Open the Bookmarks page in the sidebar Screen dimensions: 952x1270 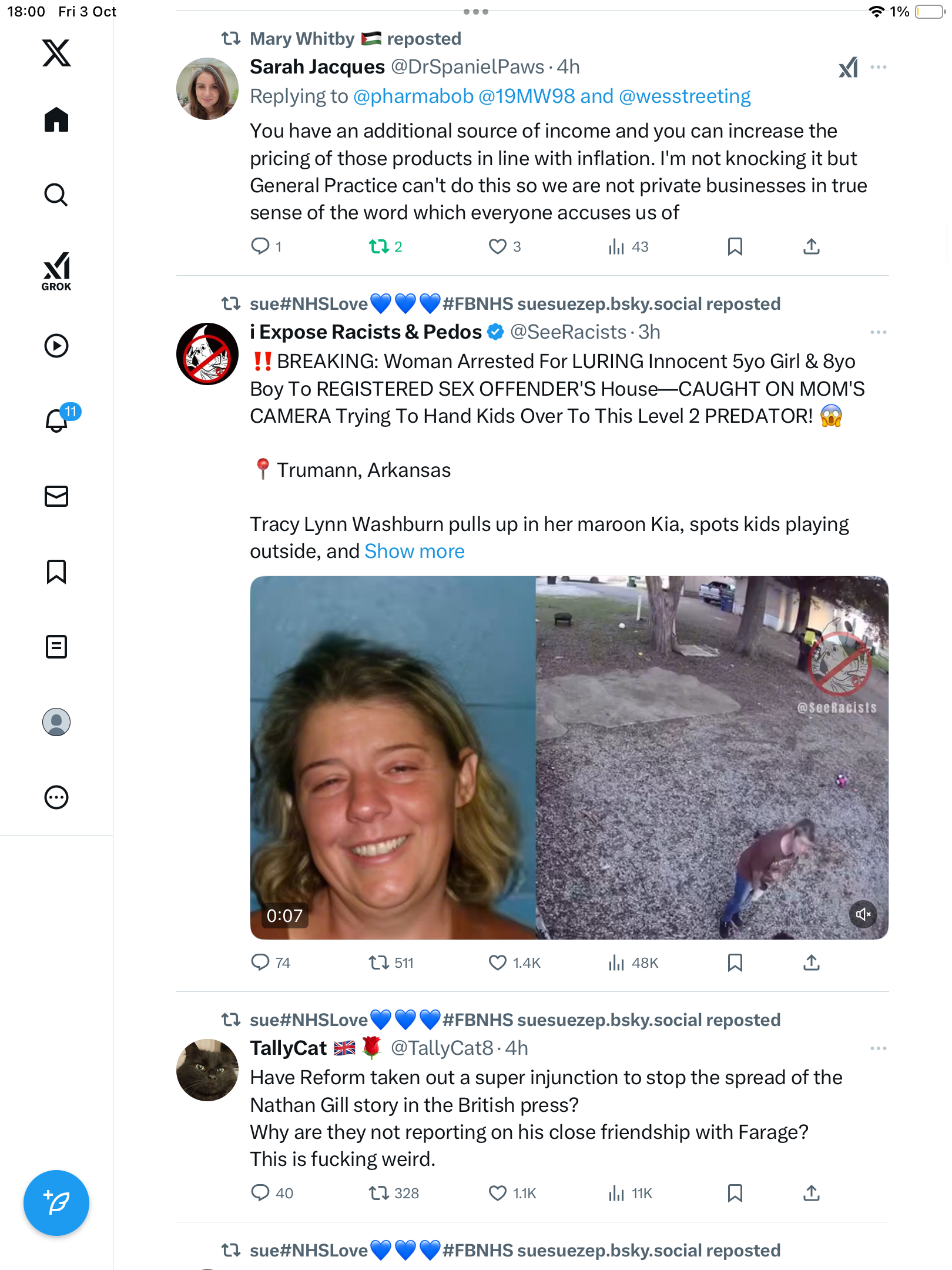56,571
